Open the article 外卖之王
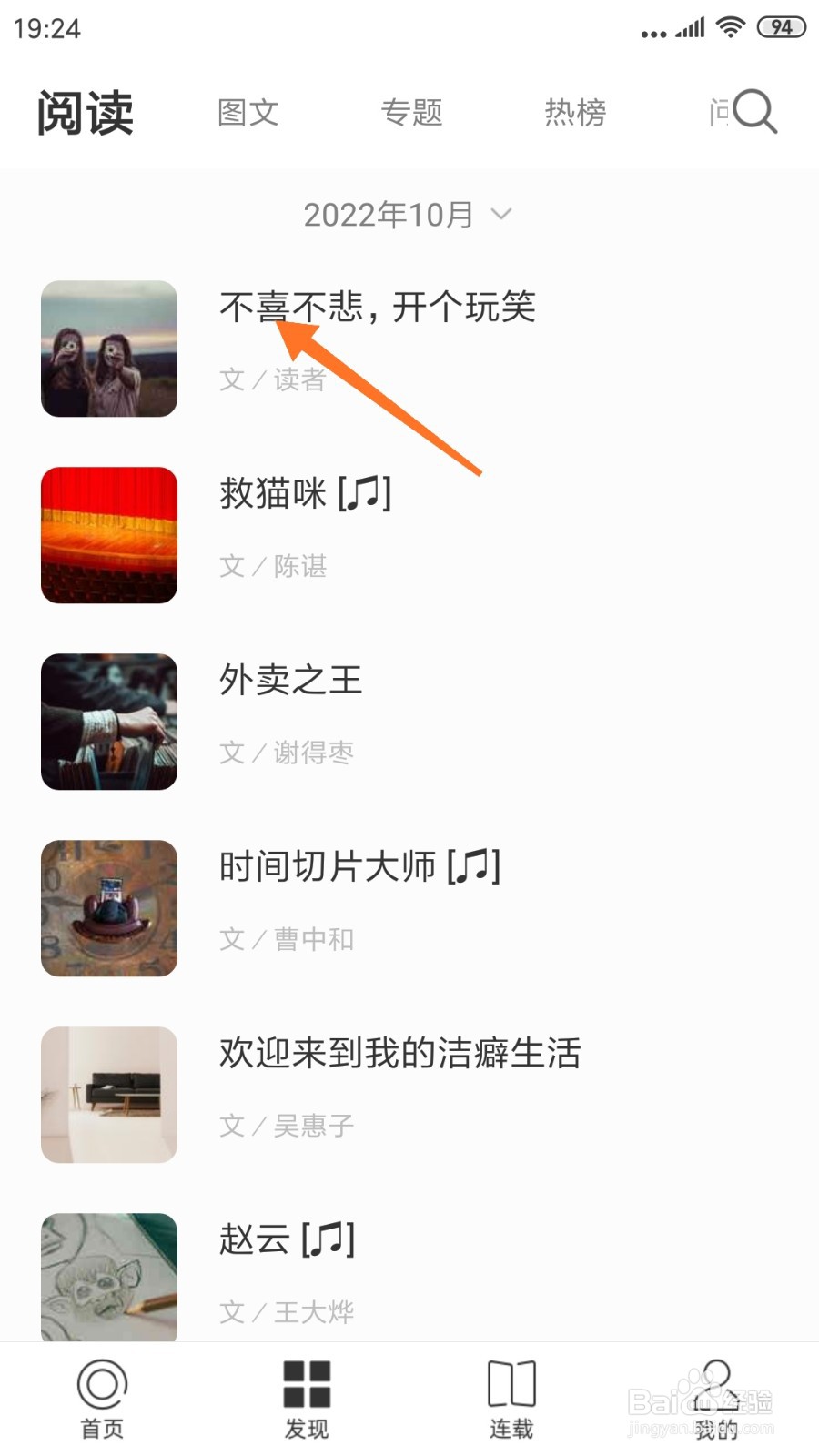819x1456 pixels. (x=291, y=681)
